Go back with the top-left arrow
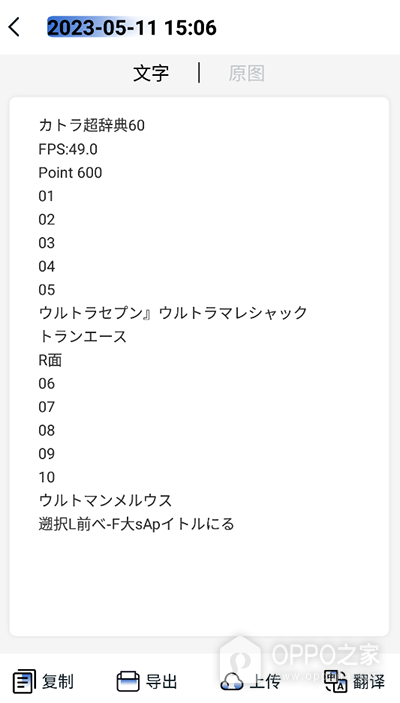Viewport: 400px width, 703px height. (x=15, y=27)
